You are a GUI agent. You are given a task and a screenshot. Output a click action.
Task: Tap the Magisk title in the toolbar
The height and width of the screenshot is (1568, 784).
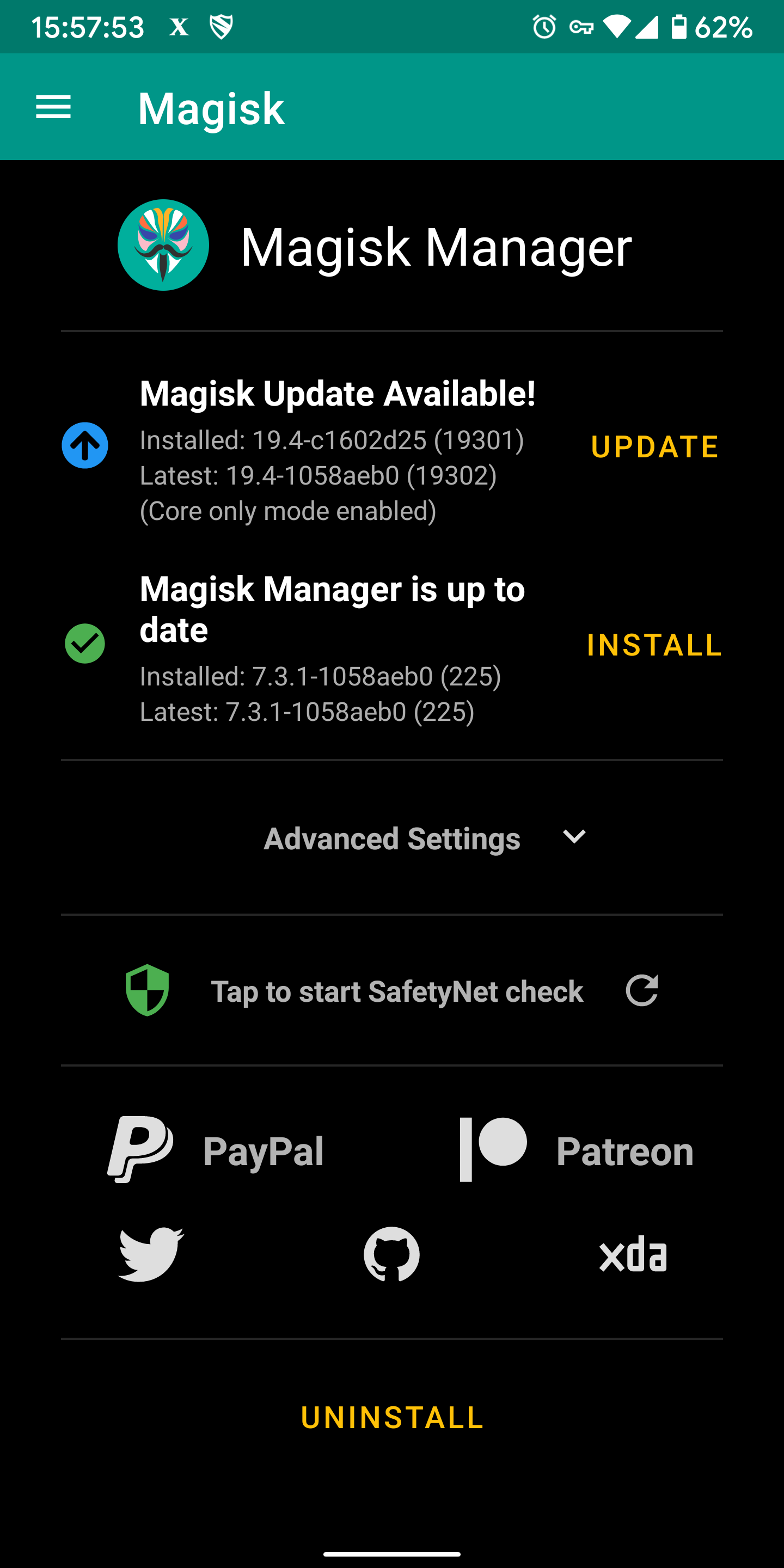pos(211,107)
